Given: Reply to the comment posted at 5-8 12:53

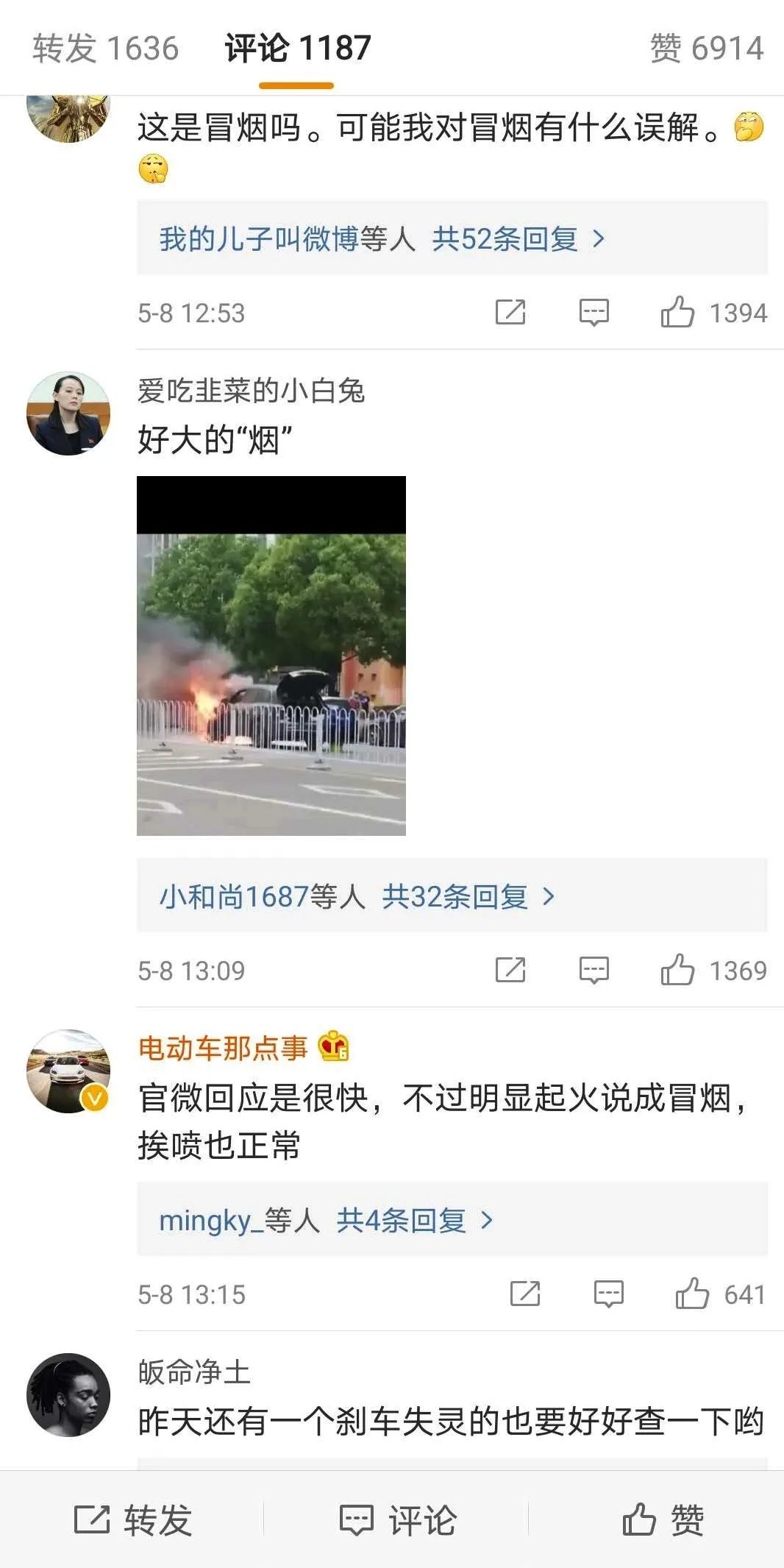Looking at the screenshot, I should coord(594,312).
